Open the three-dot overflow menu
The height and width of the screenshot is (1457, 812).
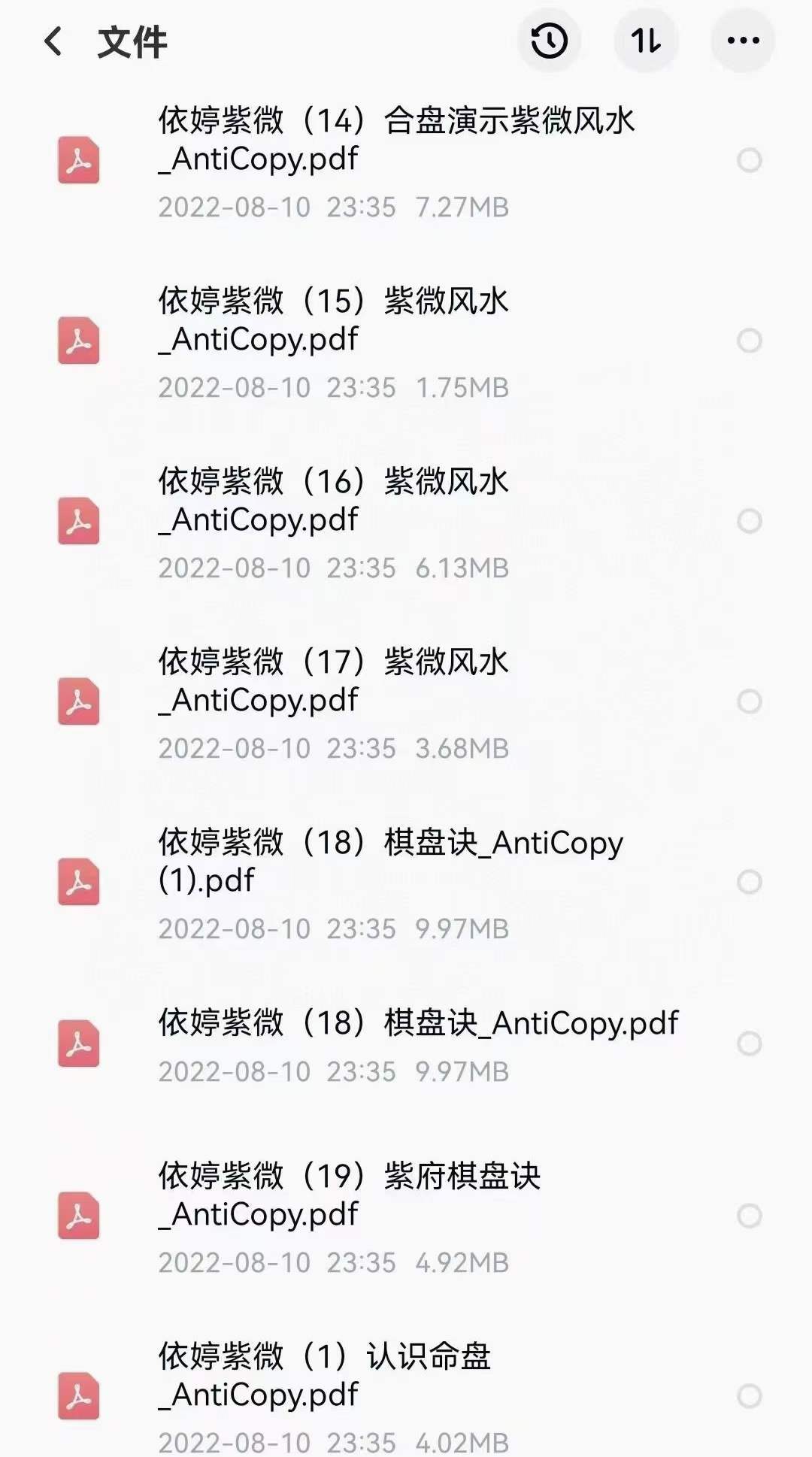[x=743, y=41]
